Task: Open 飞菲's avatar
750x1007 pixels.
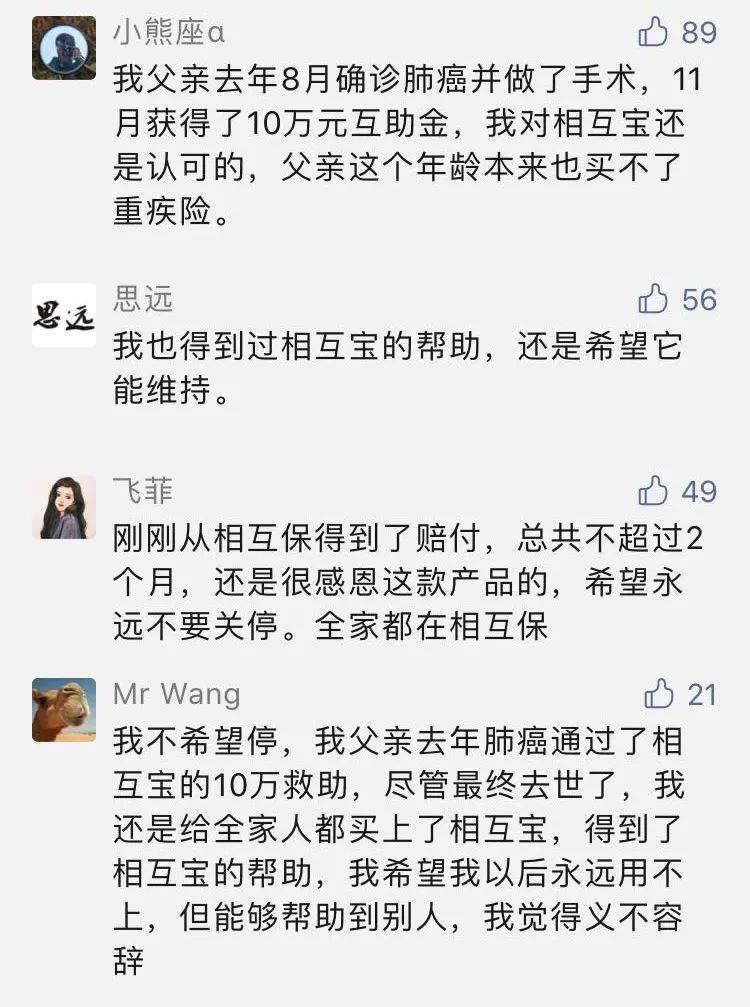Action: click(x=64, y=507)
